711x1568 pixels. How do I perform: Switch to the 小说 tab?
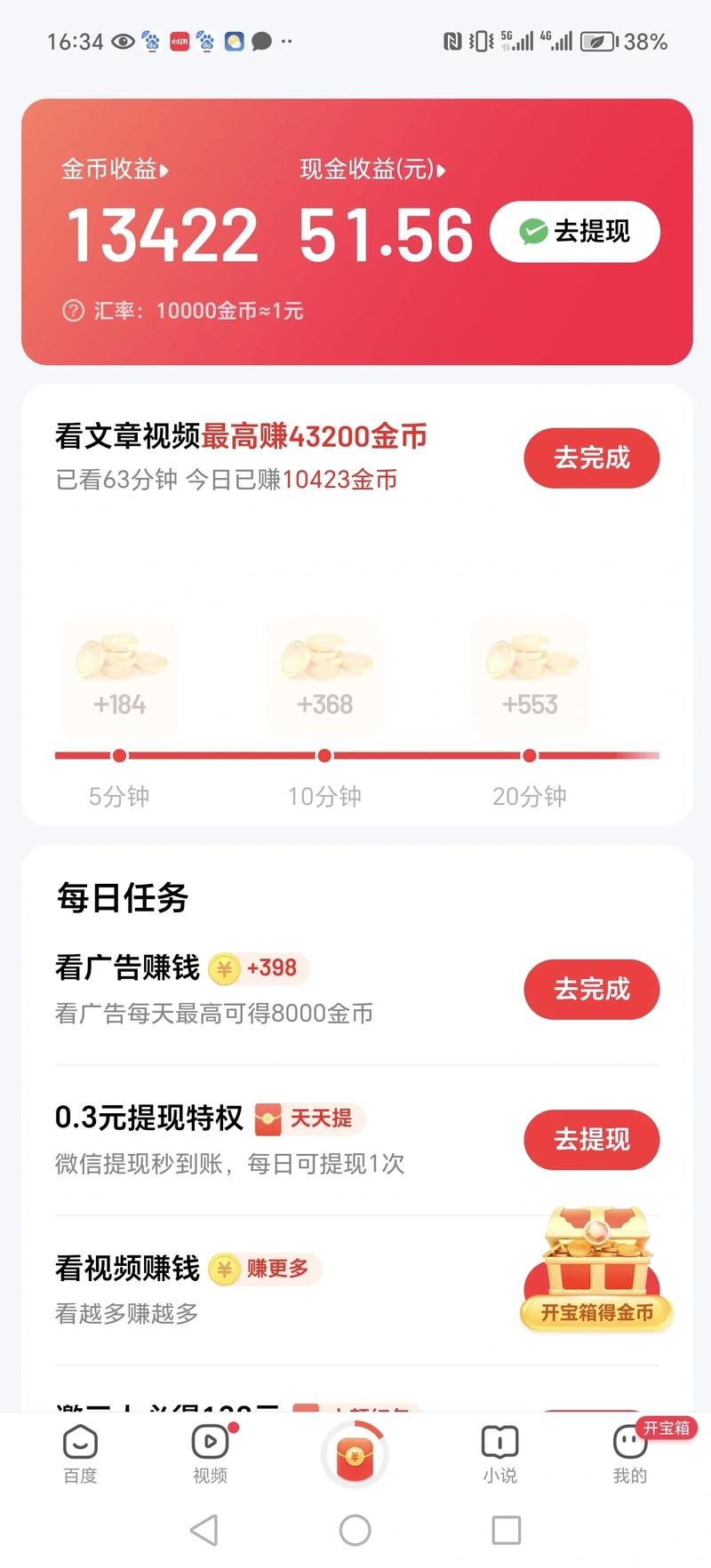(499, 1454)
